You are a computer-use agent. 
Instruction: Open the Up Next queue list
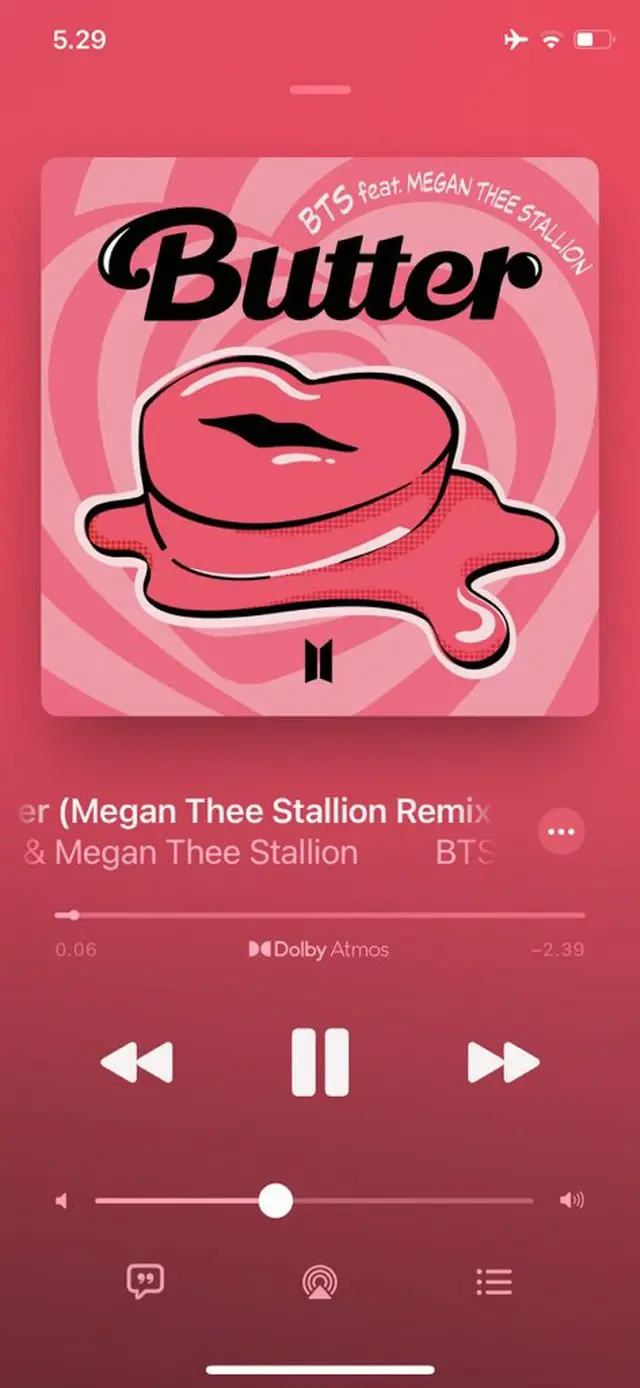click(494, 1281)
